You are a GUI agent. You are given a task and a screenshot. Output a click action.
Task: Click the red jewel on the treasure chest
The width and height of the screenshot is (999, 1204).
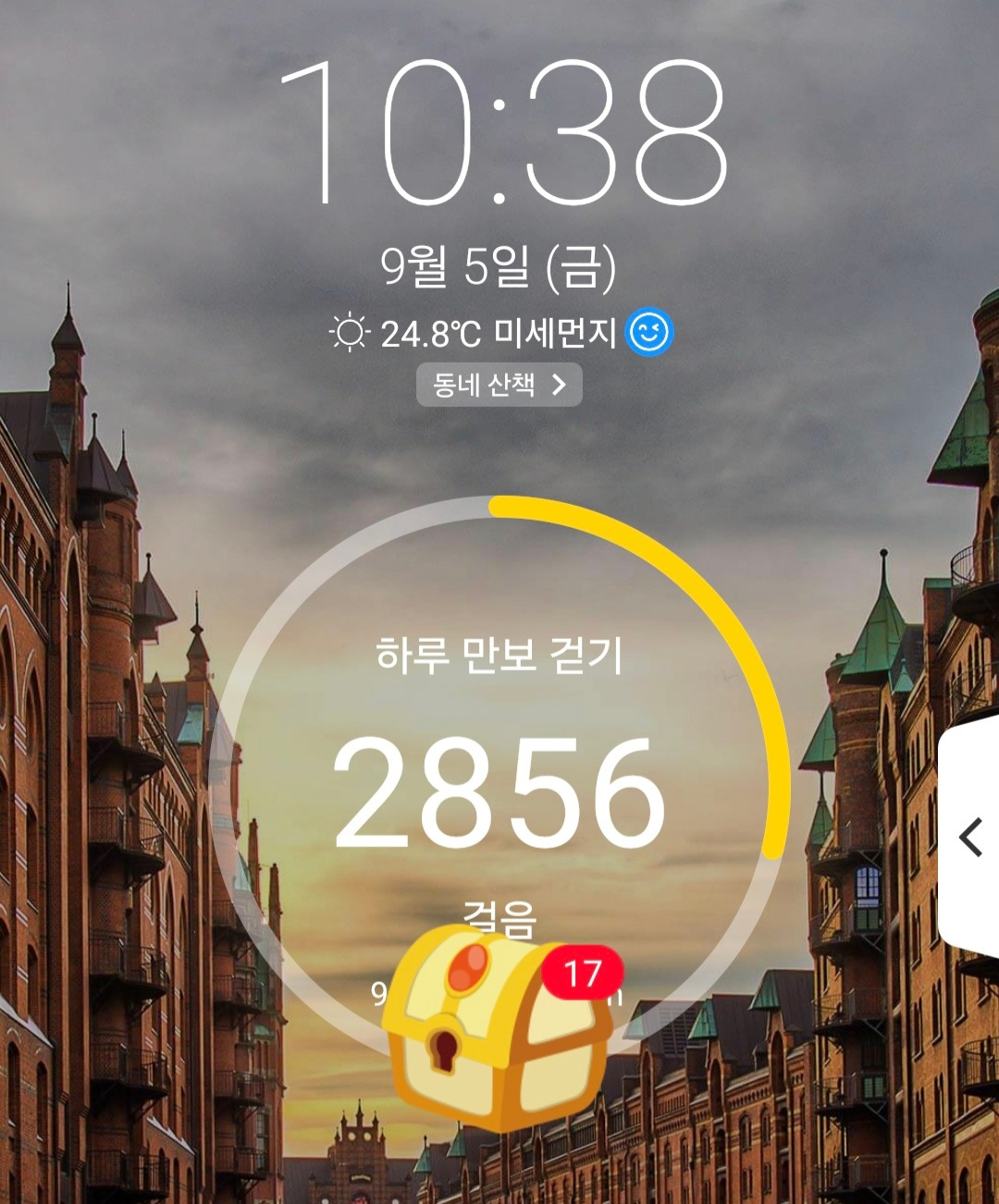[467, 971]
